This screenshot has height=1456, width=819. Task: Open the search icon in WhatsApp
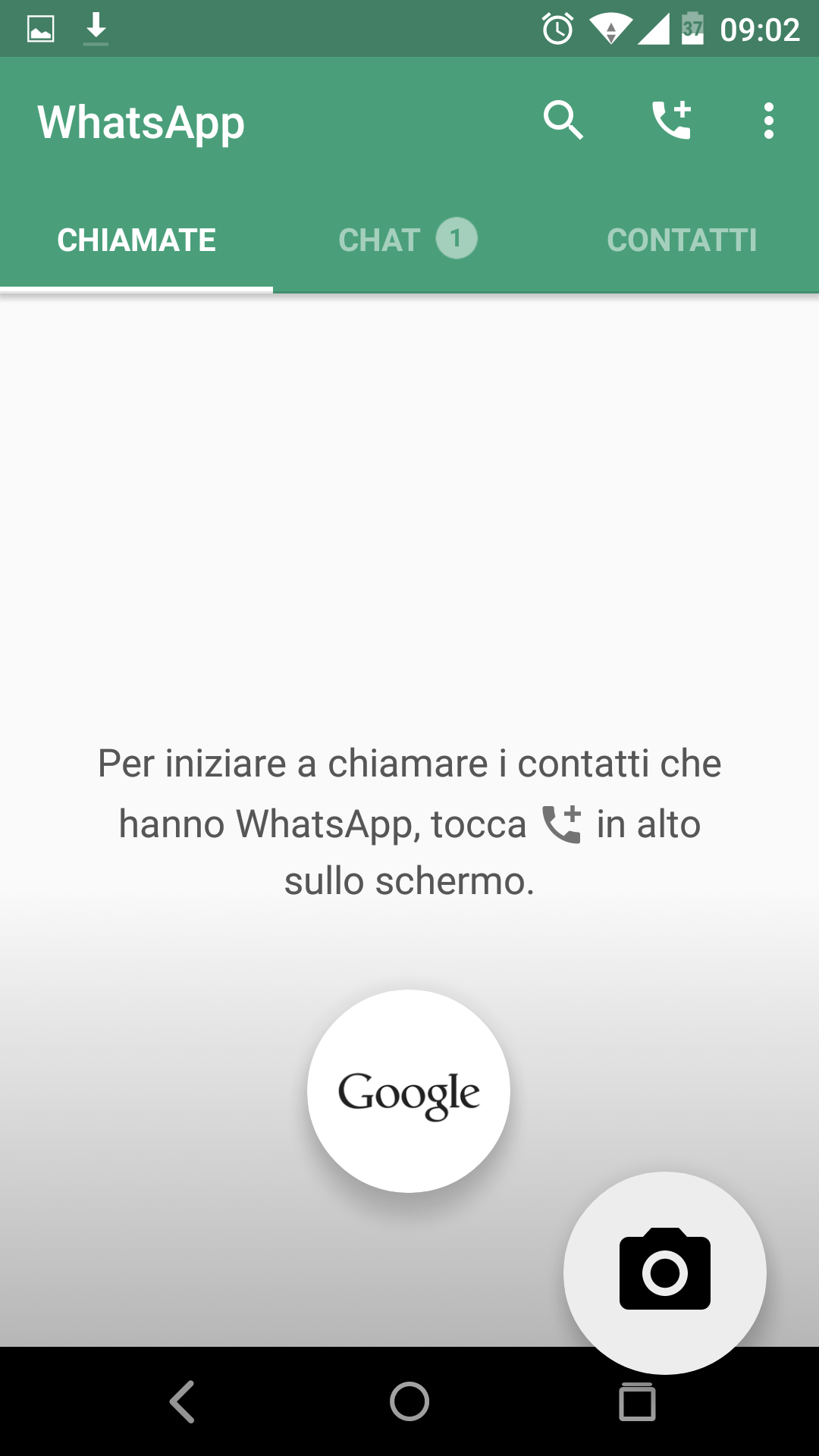coord(563,121)
